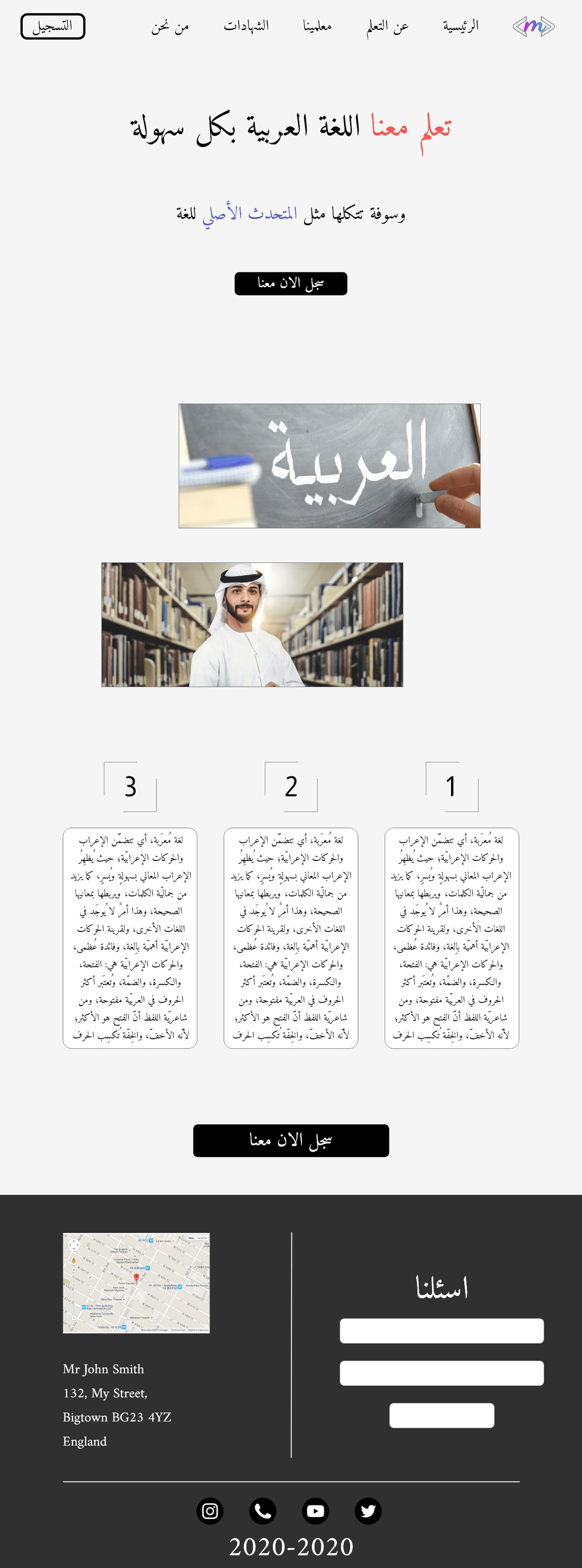
Task: Open the map above the address
Action: pyautogui.click(x=136, y=1283)
